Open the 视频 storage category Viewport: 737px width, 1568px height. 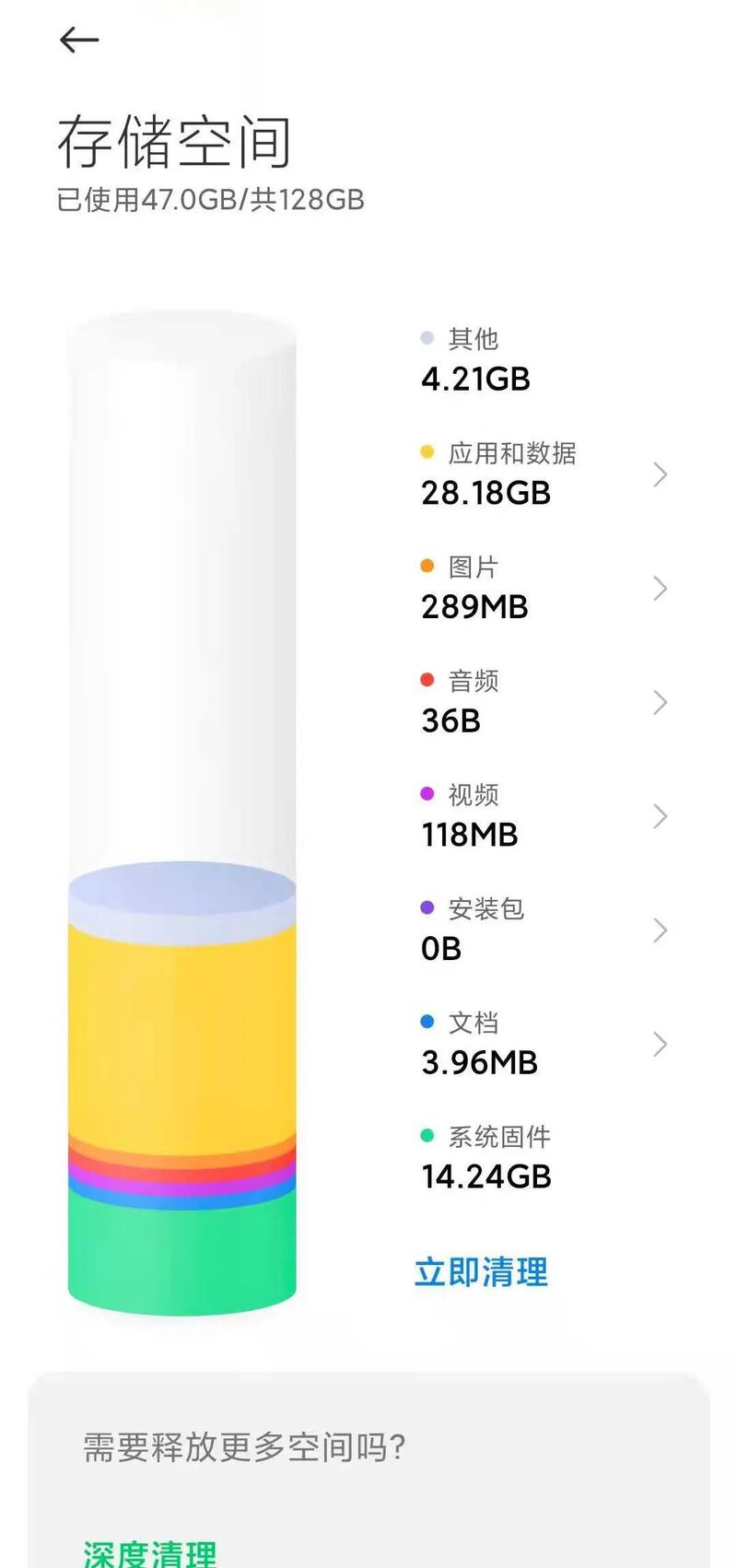click(x=542, y=816)
